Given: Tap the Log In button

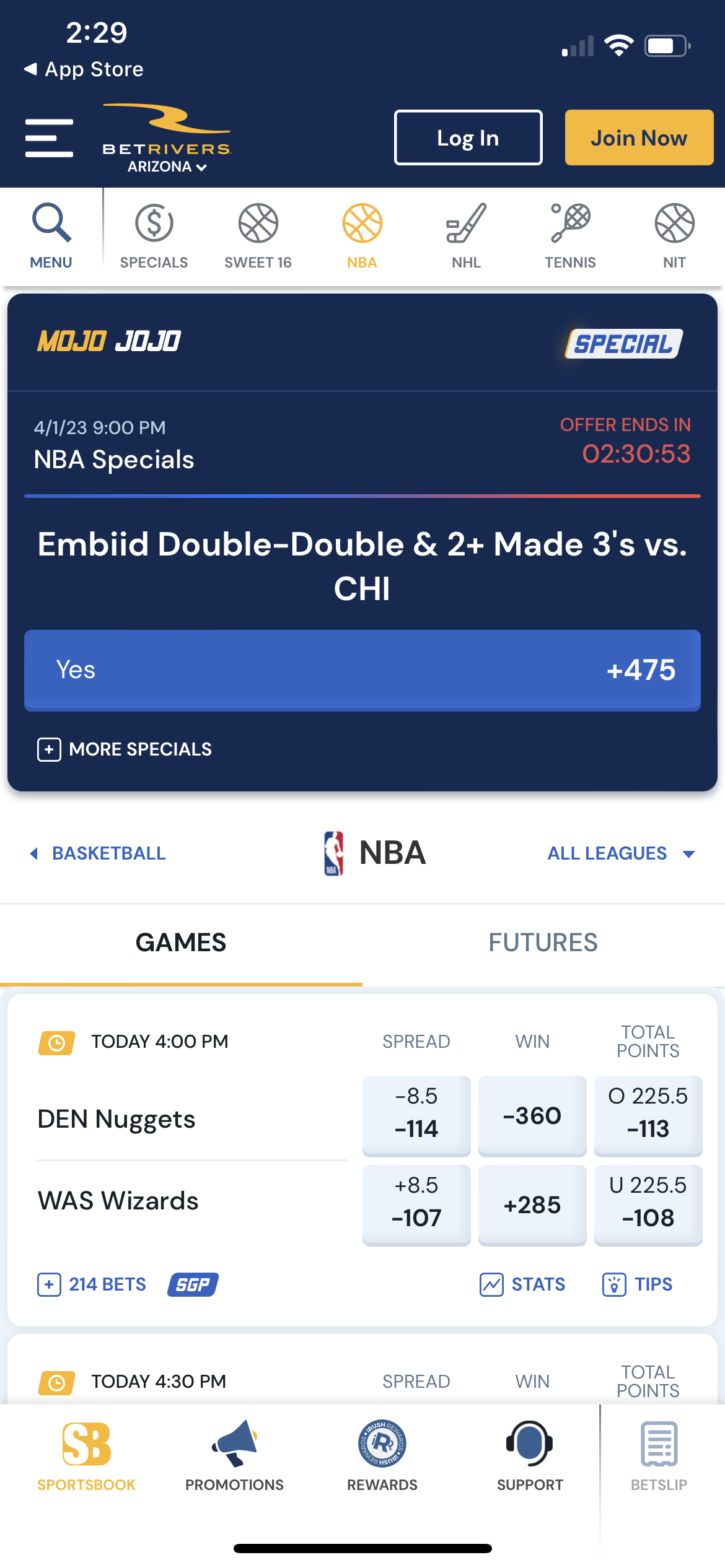Looking at the screenshot, I should [x=468, y=137].
